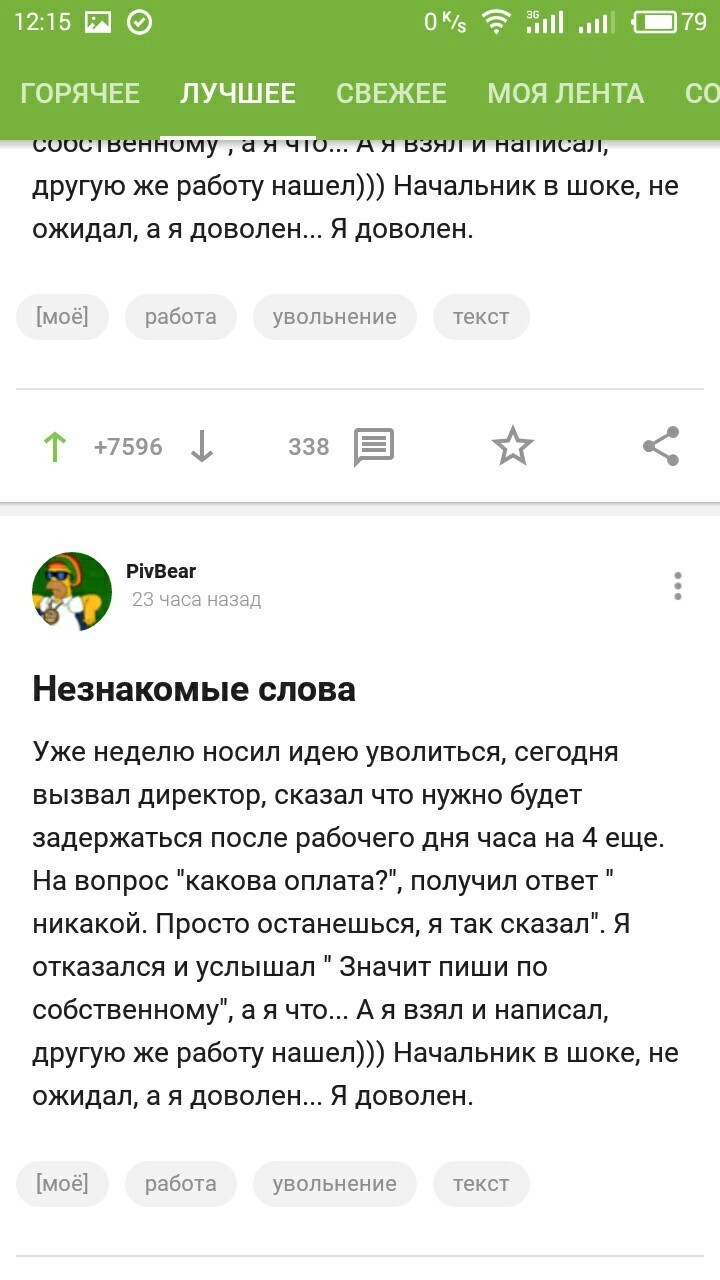This screenshot has height=1280, width=720.
Task: Upvote the post rated +7596
Action: [55, 447]
